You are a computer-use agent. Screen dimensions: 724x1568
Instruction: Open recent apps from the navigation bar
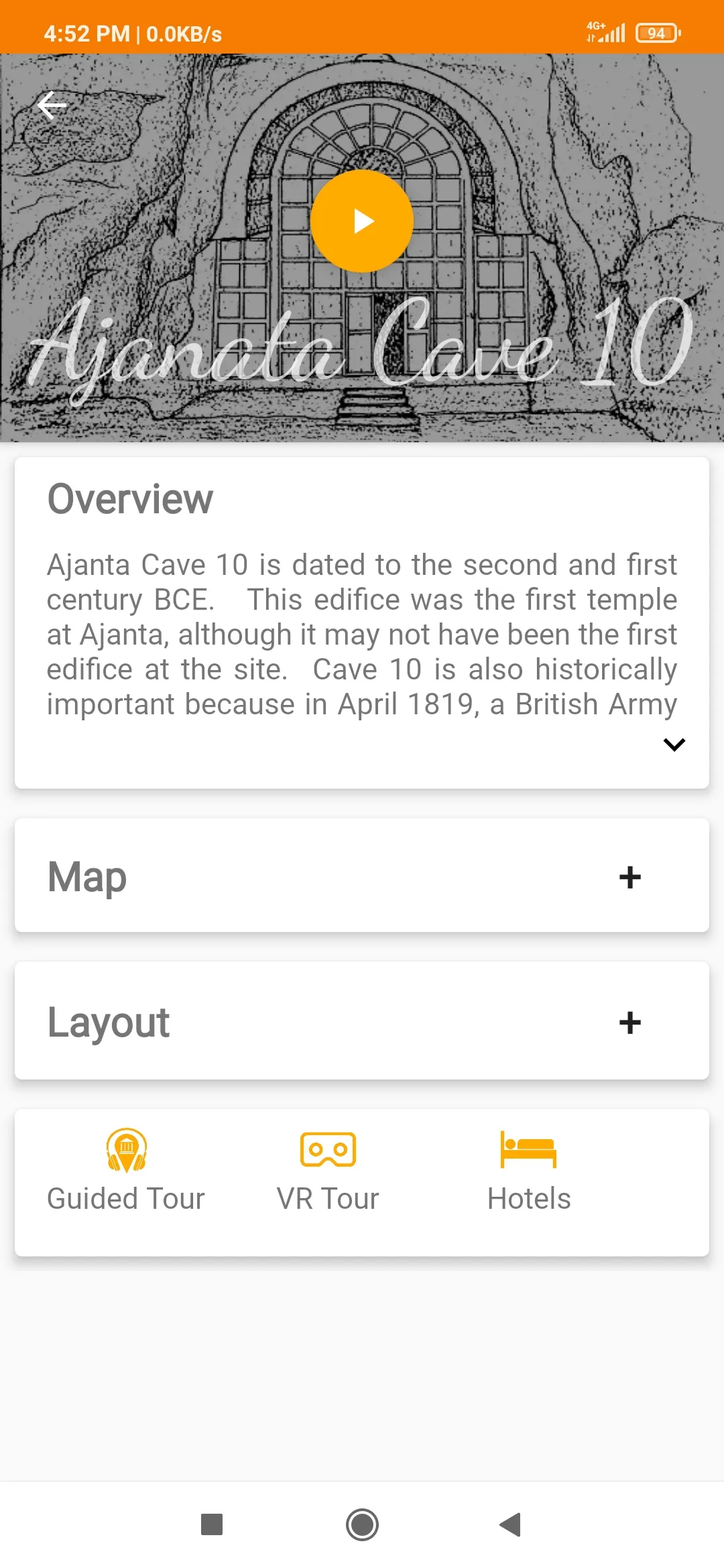(212, 1524)
